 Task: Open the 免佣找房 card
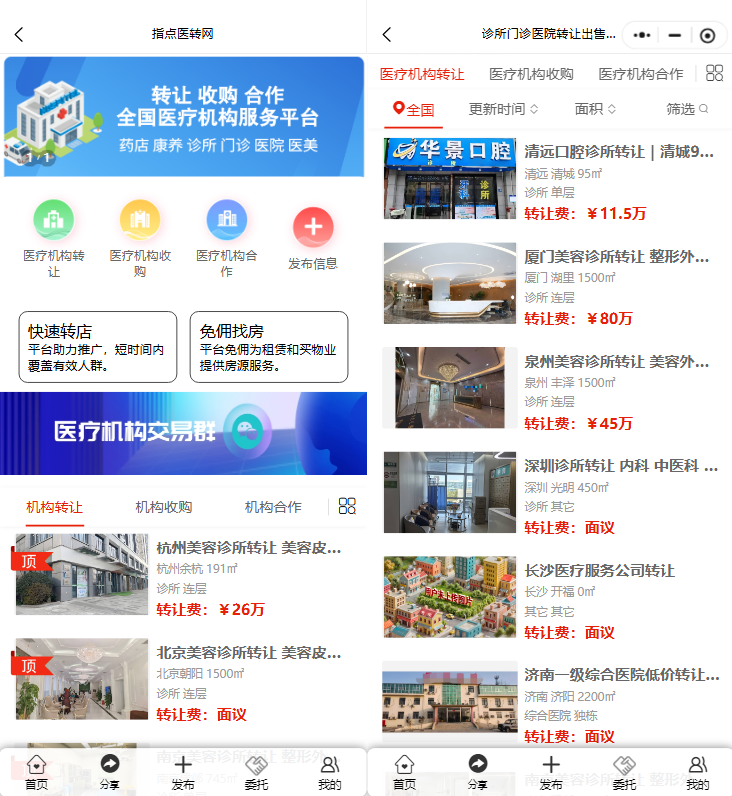coord(269,347)
